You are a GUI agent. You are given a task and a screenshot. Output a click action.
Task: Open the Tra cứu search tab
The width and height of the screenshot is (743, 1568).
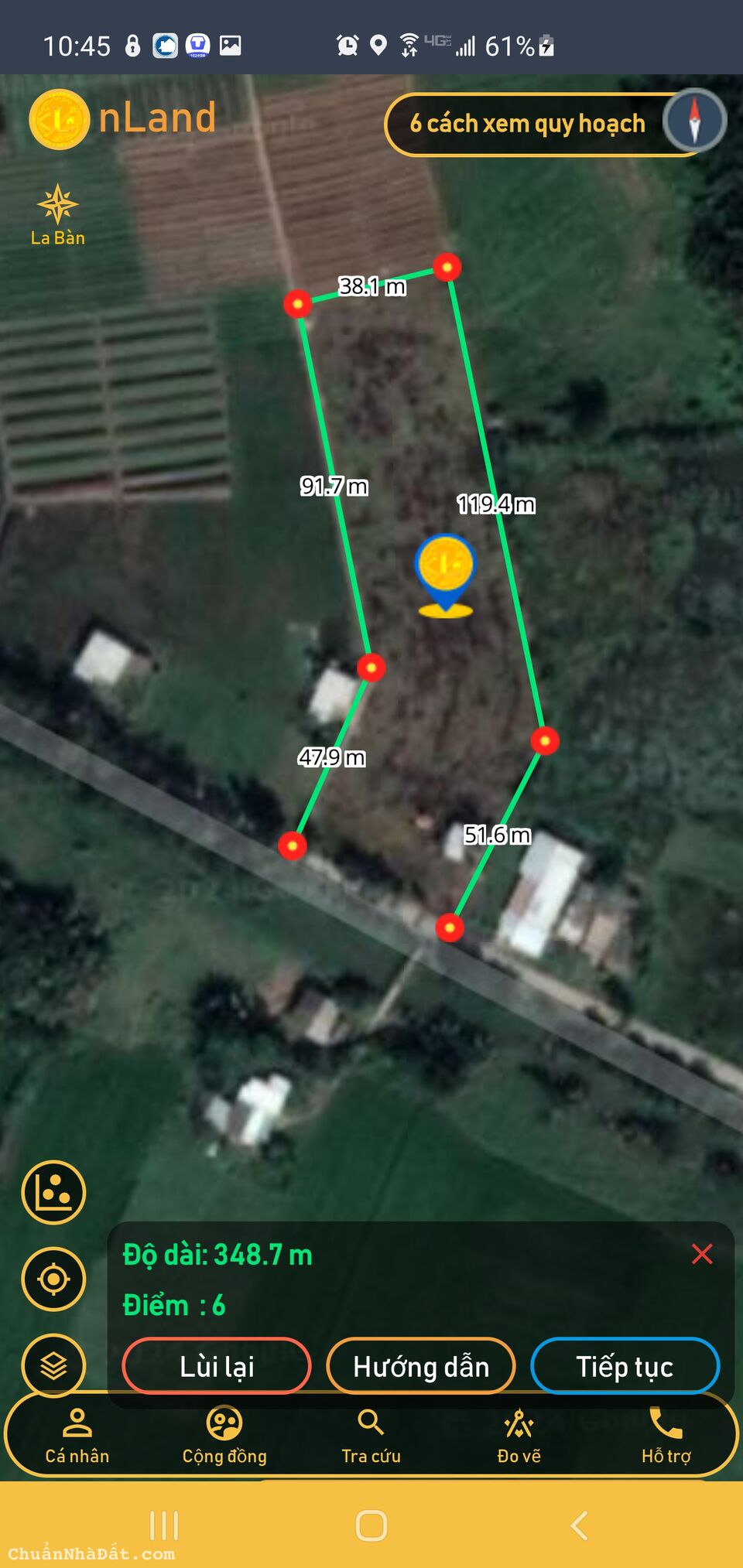click(371, 1436)
